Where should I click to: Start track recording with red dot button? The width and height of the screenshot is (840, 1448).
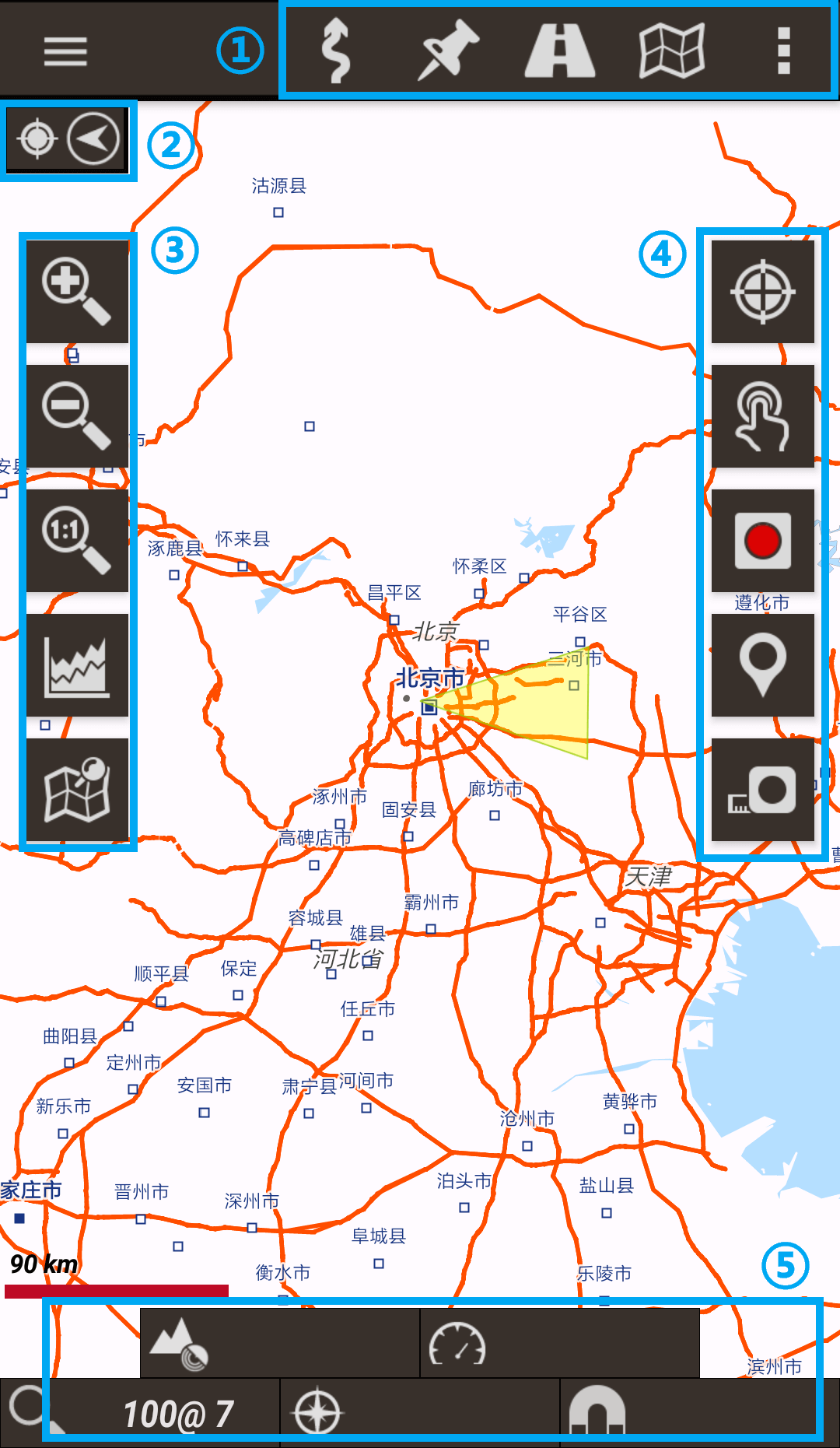point(762,540)
